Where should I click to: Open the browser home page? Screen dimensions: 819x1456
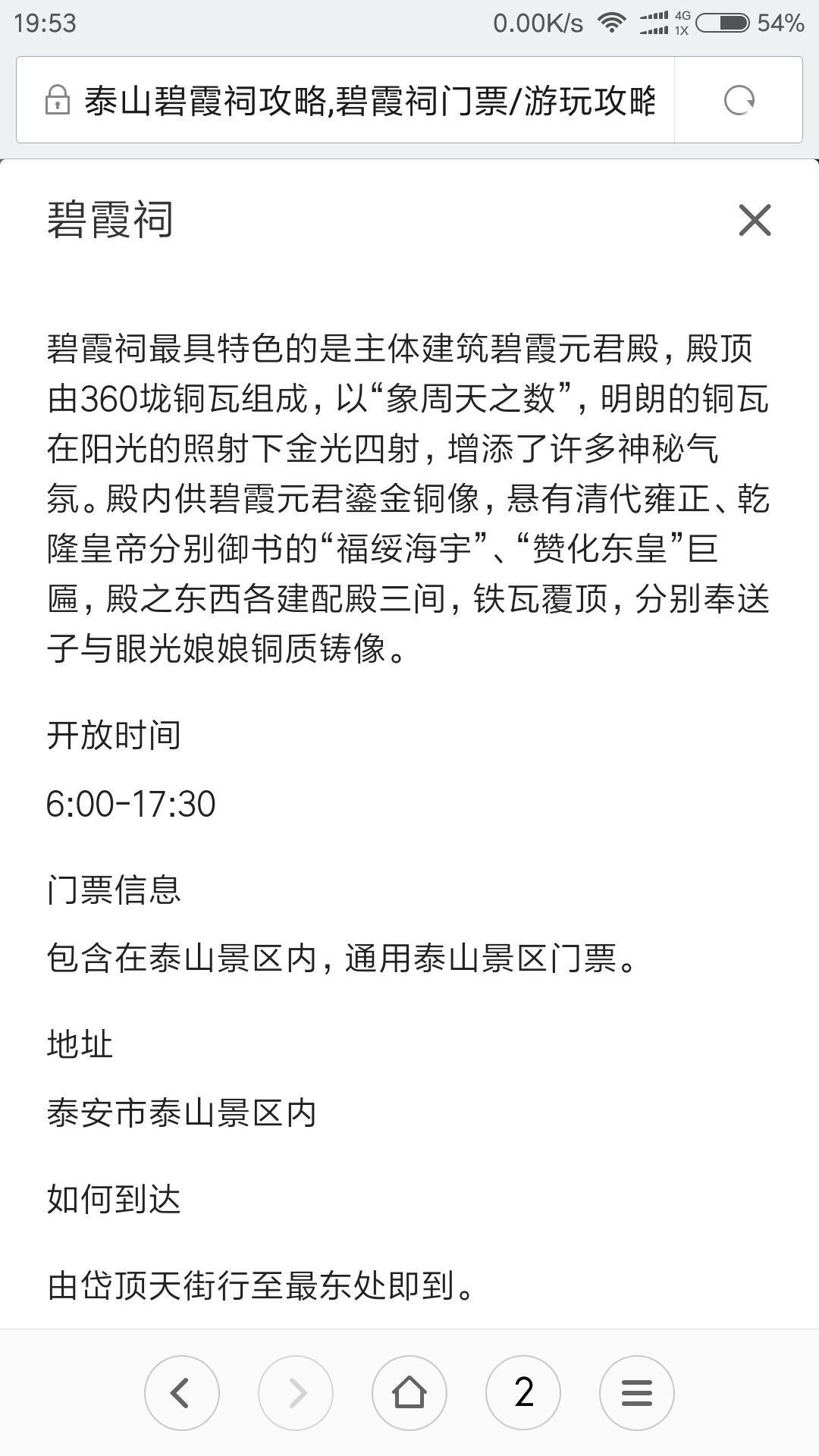pyautogui.click(x=409, y=1393)
